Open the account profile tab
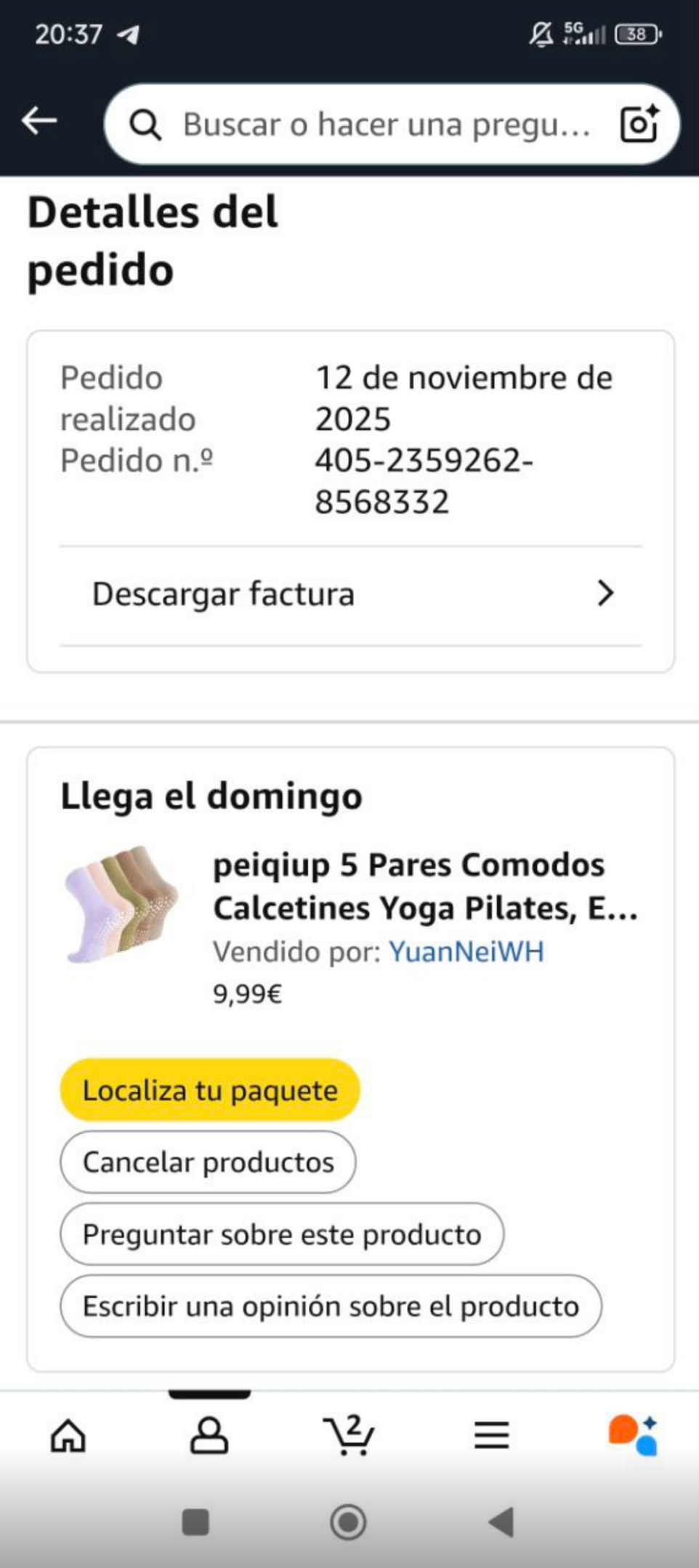Viewport: 699px width, 1568px height. (209, 1436)
